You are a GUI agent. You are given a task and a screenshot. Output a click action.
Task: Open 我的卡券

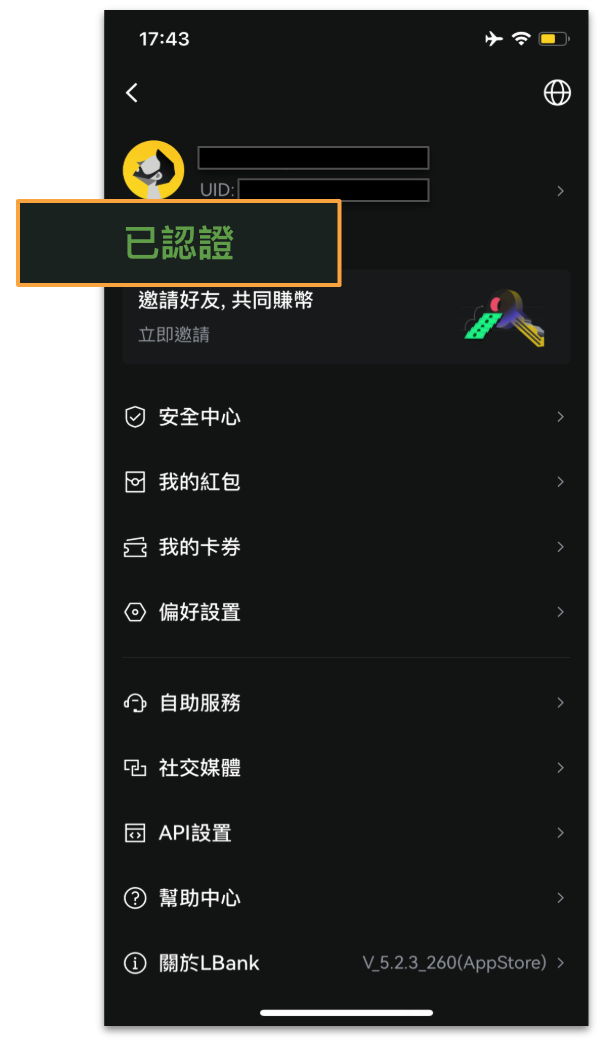tap(346, 547)
